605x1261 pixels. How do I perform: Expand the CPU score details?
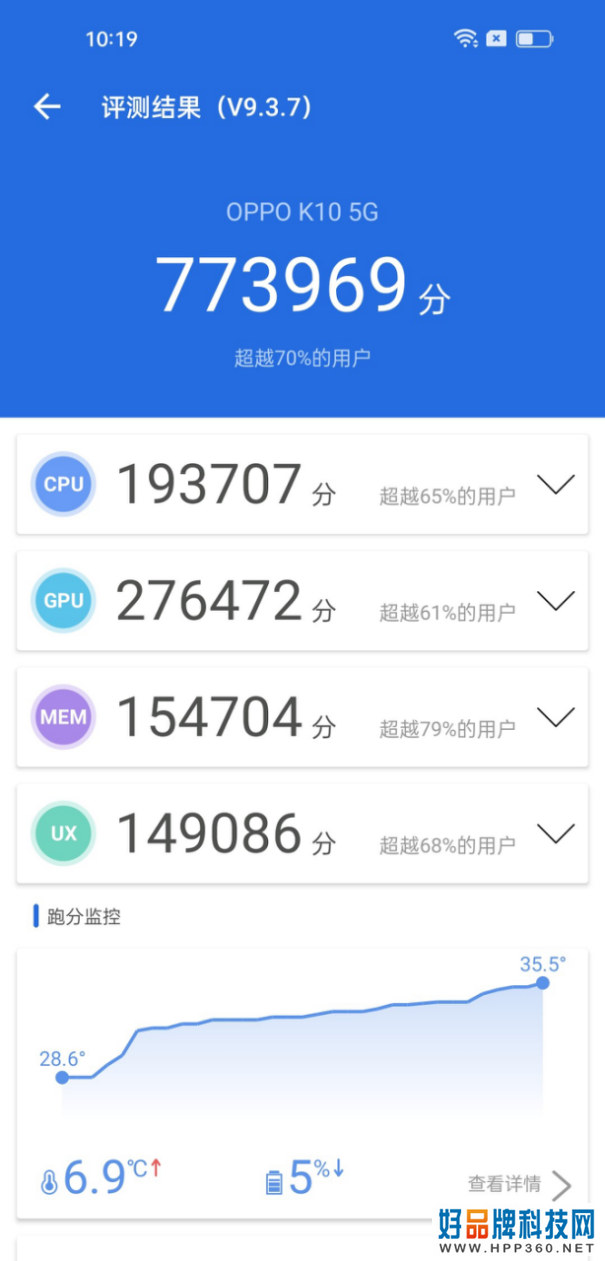coord(556,485)
